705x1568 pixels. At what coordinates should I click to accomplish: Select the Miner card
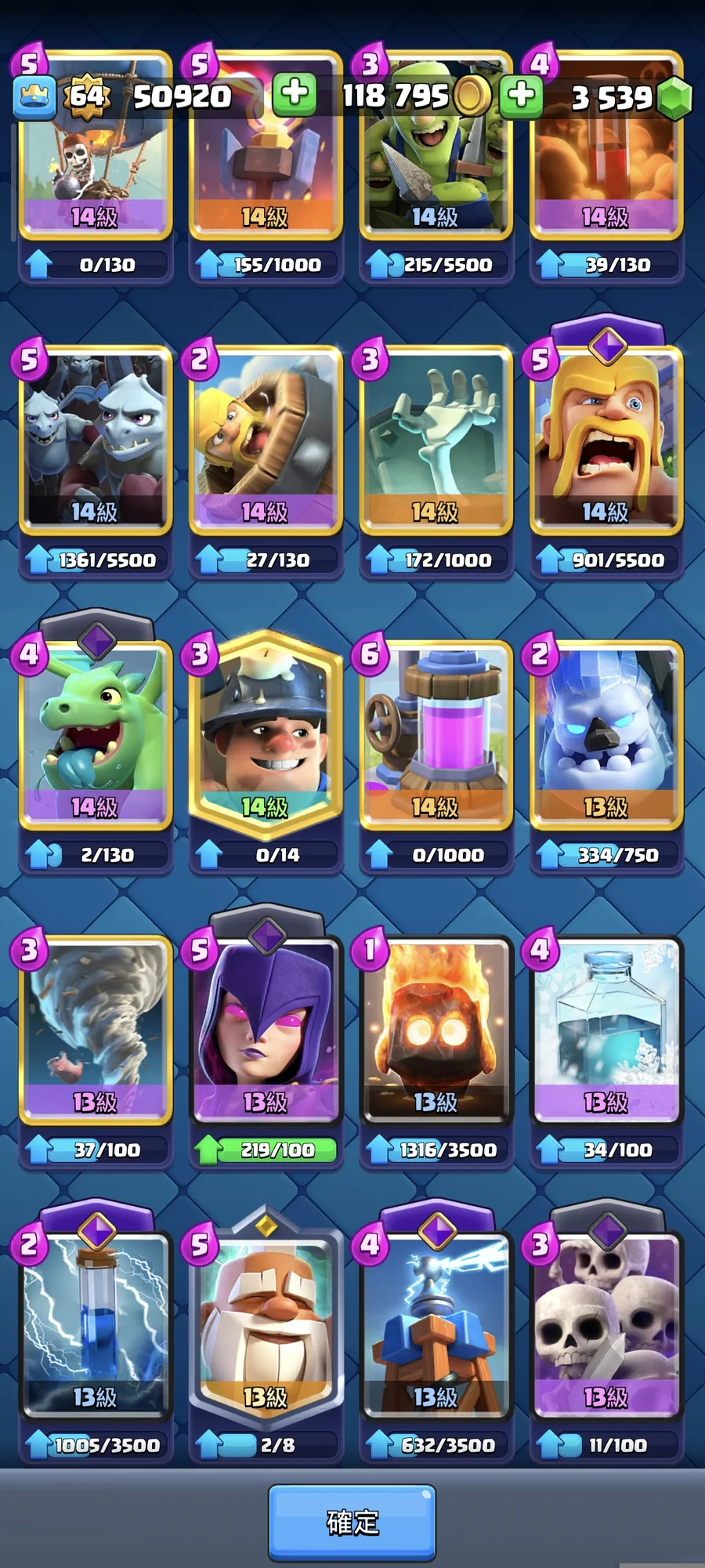point(265,734)
